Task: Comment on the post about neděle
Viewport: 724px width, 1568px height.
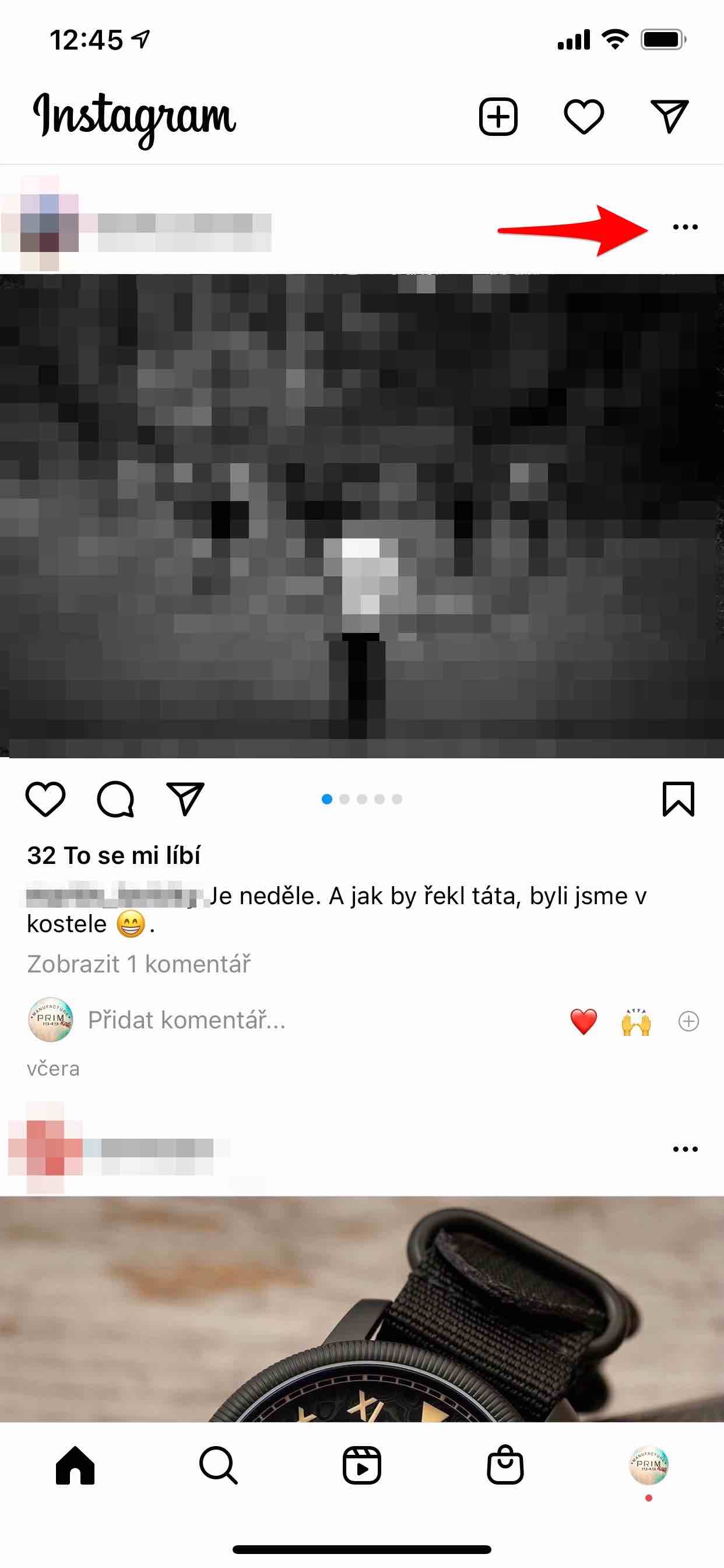Action: click(x=115, y=799)
